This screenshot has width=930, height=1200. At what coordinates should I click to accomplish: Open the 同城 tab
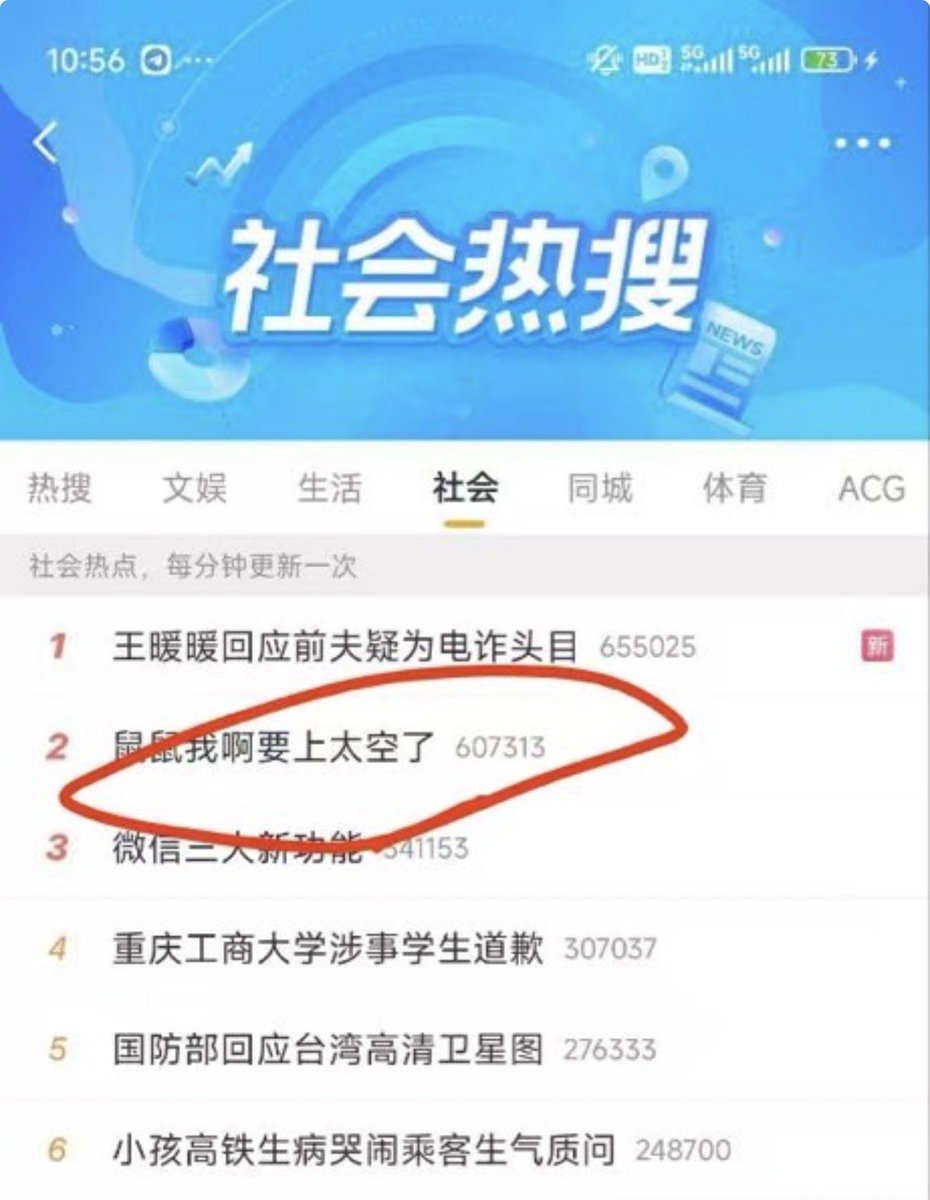(x=600, y=489)
